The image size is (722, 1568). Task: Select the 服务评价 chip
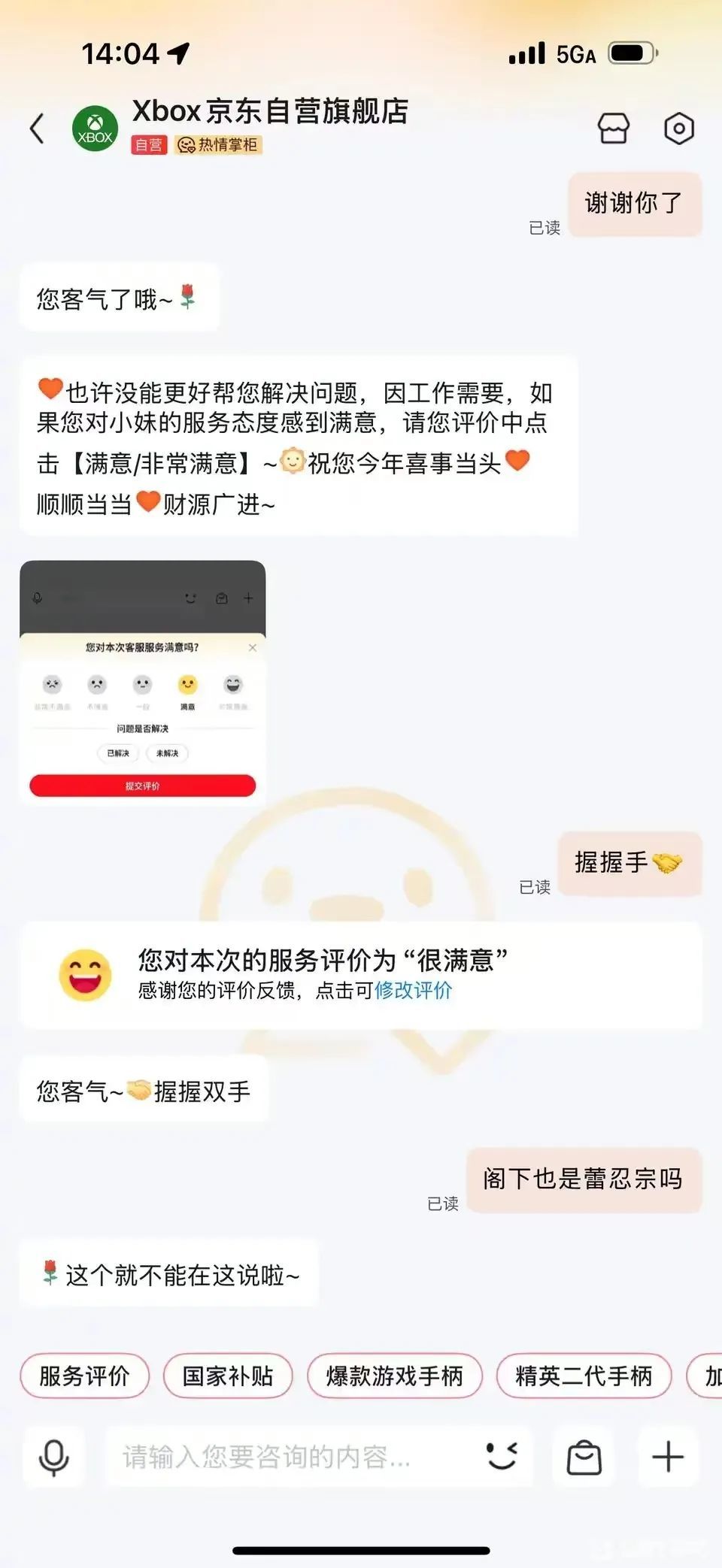84,1376
